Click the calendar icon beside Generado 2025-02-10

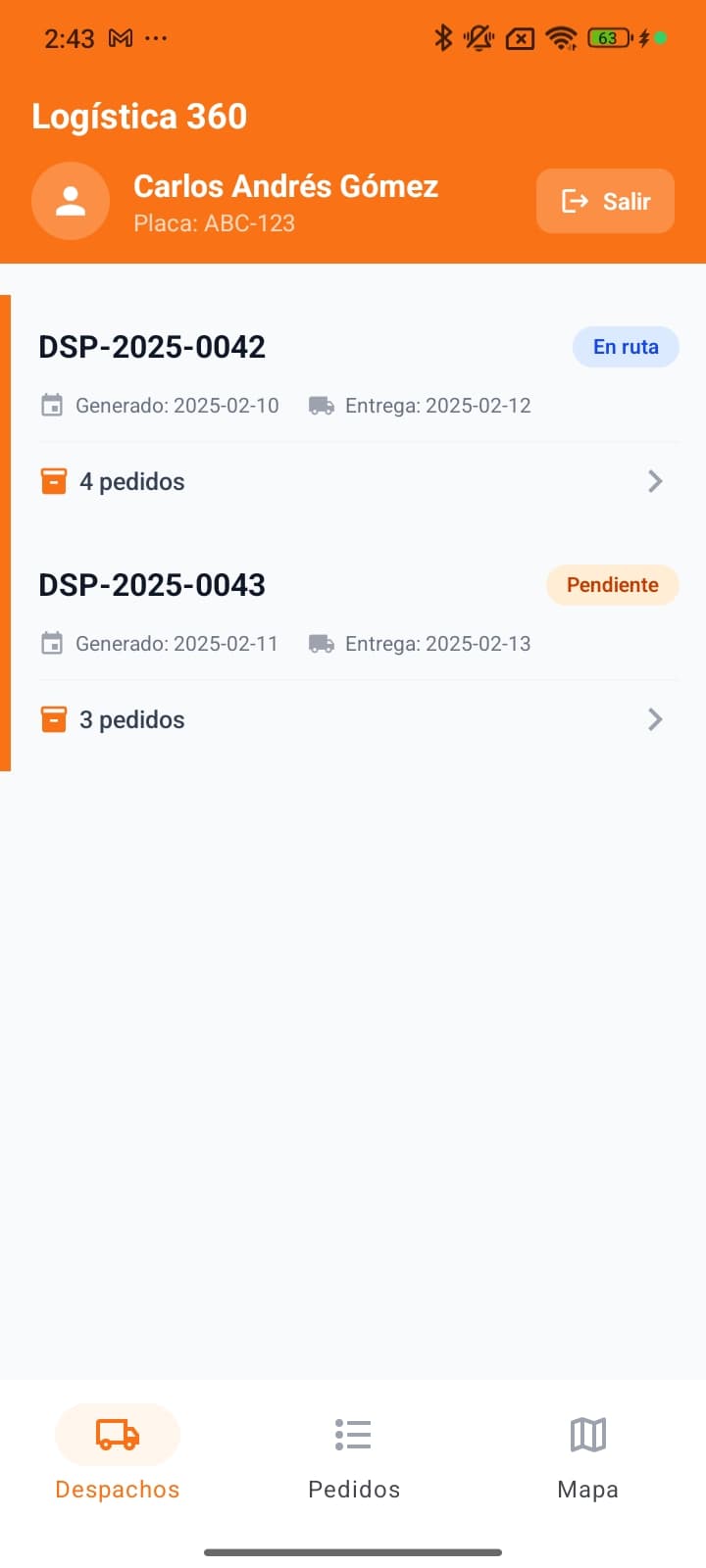(51, 405)
